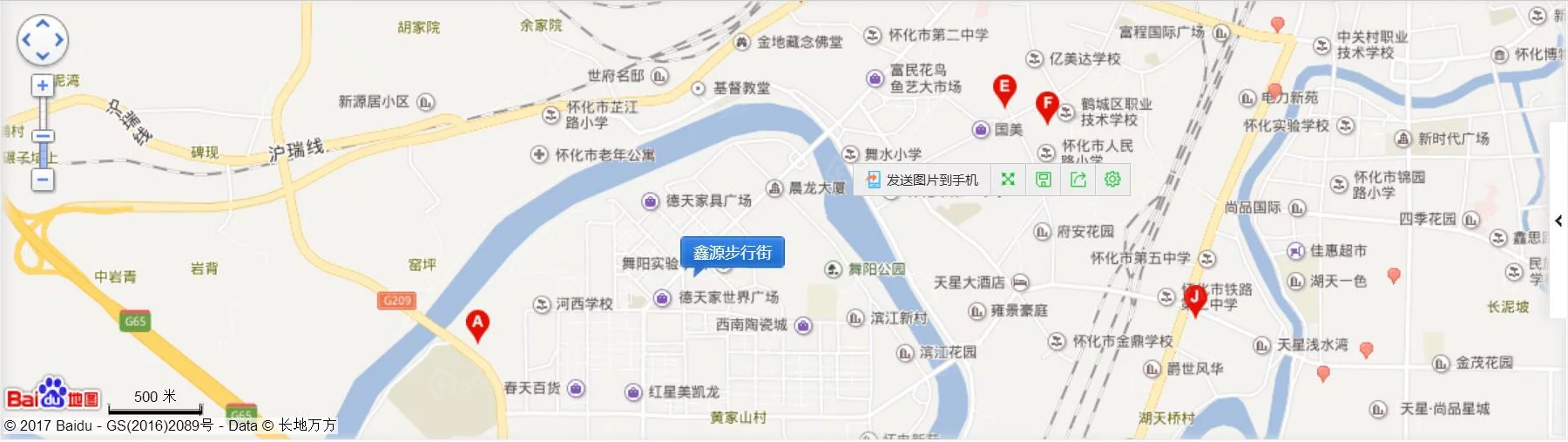Image resolution: width=1568 pixels, height=442 pixels.
Task: Pan map up with the top arrow
Action: (x=42, y=24)
